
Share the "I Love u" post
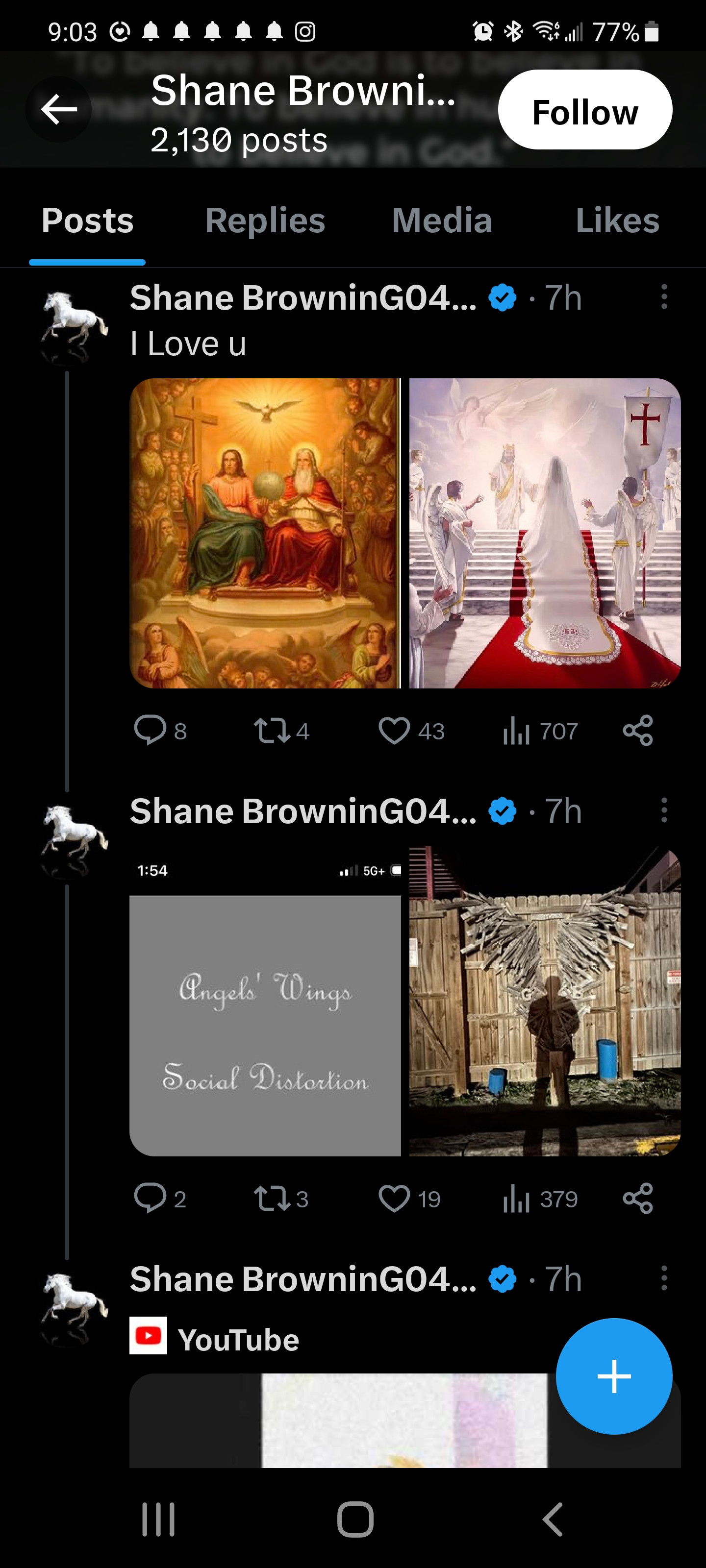coord(638,731)
